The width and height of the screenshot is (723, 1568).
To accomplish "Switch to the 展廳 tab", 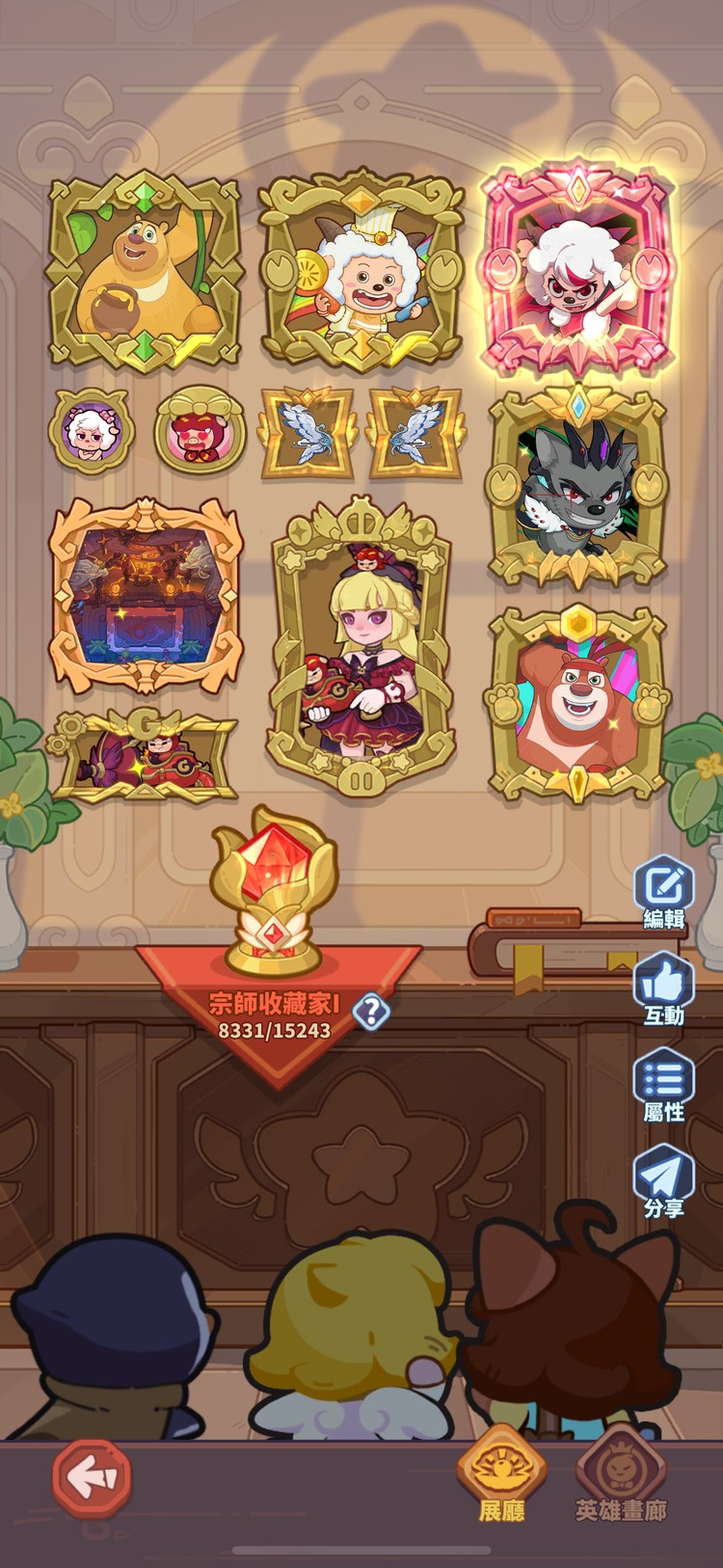I will [x=501, y=1477].
